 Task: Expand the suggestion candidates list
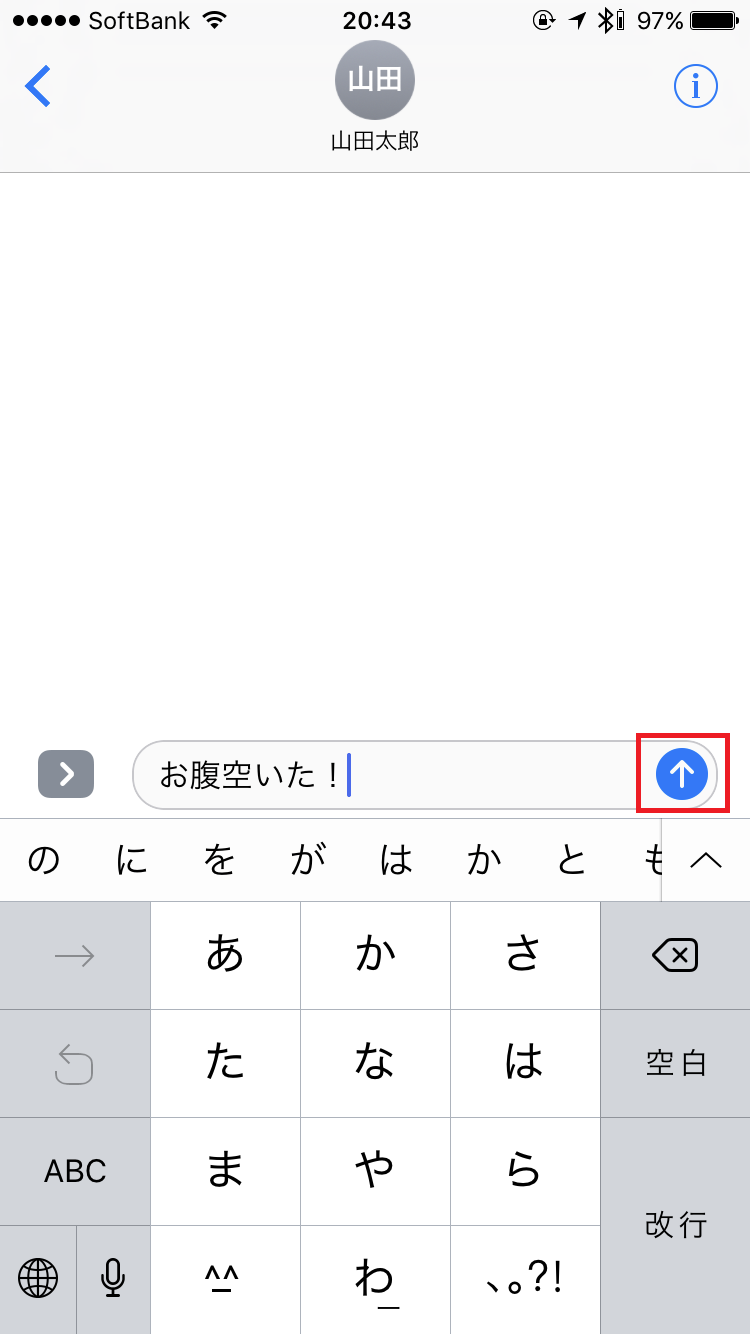706,860
